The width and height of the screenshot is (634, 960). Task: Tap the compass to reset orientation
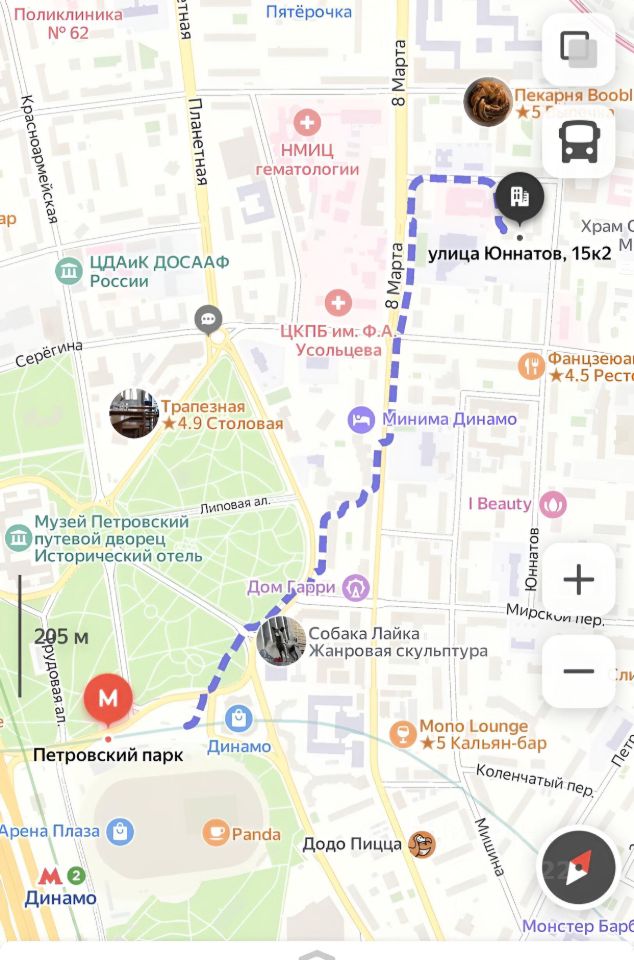tap(578, 866)
